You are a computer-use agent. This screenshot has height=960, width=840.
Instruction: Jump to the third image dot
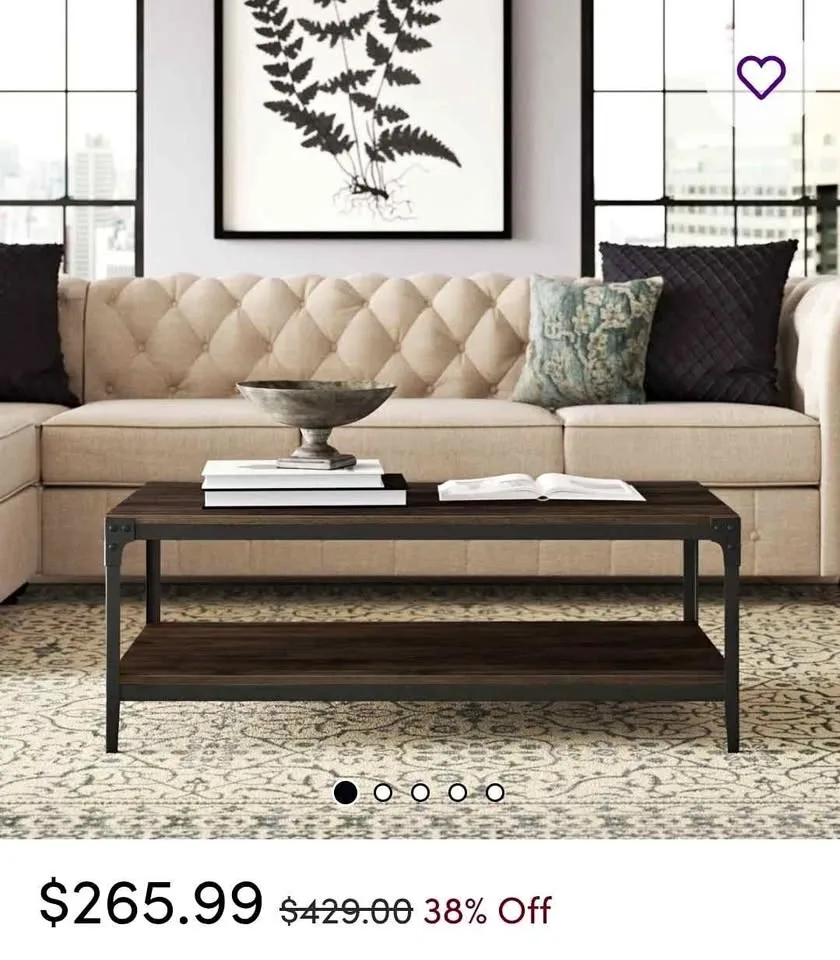click(420, 793)
